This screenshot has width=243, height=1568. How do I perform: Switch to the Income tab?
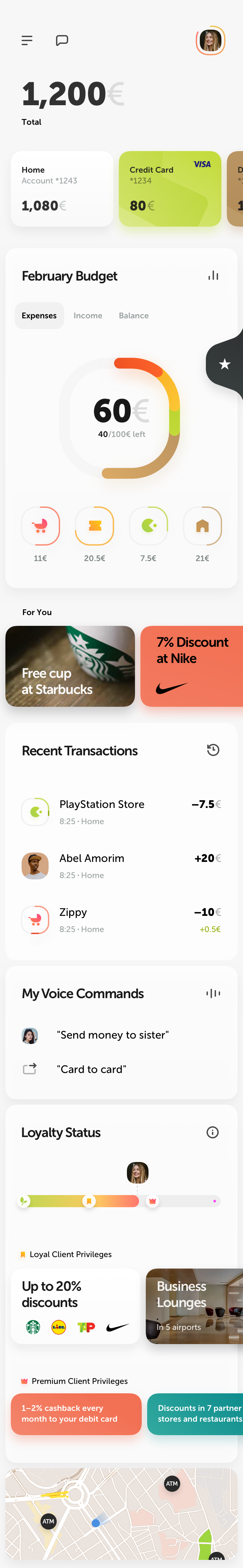click(88, 316)
